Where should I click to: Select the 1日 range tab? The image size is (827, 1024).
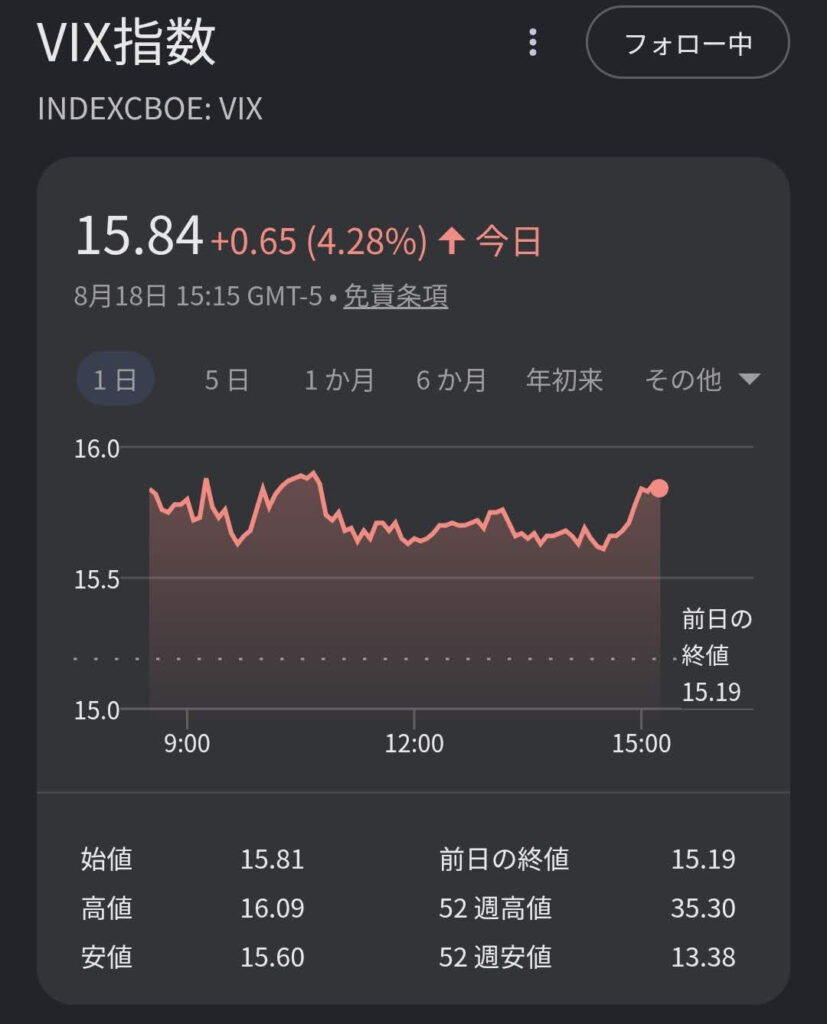click(x=115, y=379)
